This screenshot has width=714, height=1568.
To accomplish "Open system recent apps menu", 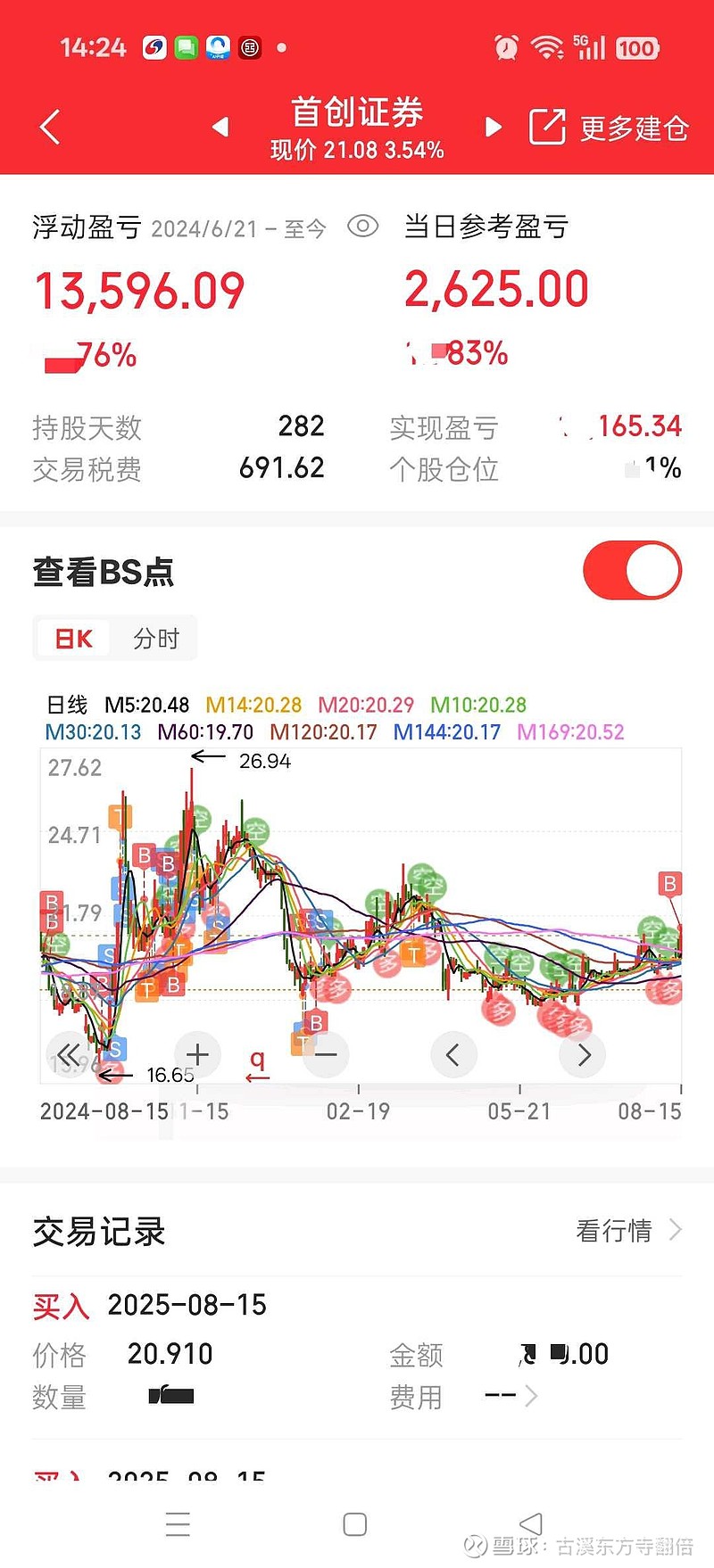I will [178, 1524].
